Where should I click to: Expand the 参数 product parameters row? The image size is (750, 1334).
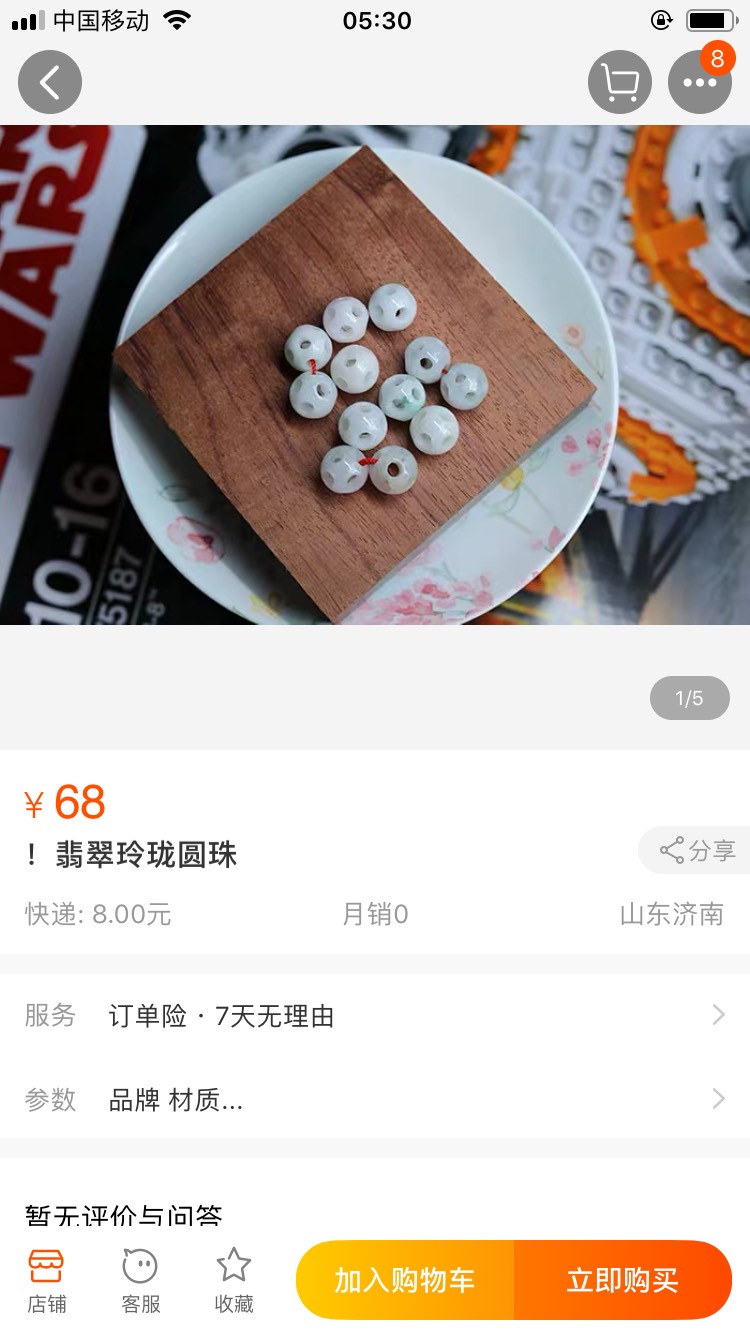(x=375, y=1100)
